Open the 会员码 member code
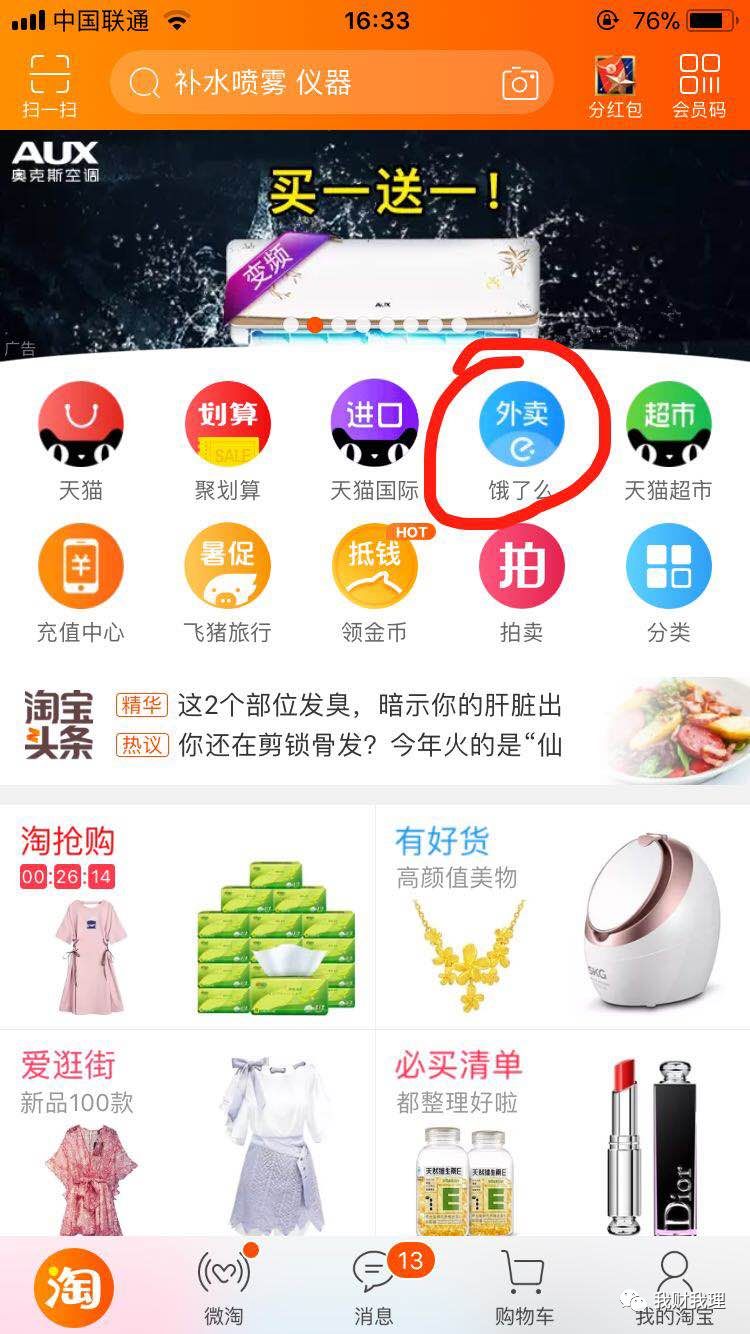Screen dimensions: 750x1334 [699, 84]
